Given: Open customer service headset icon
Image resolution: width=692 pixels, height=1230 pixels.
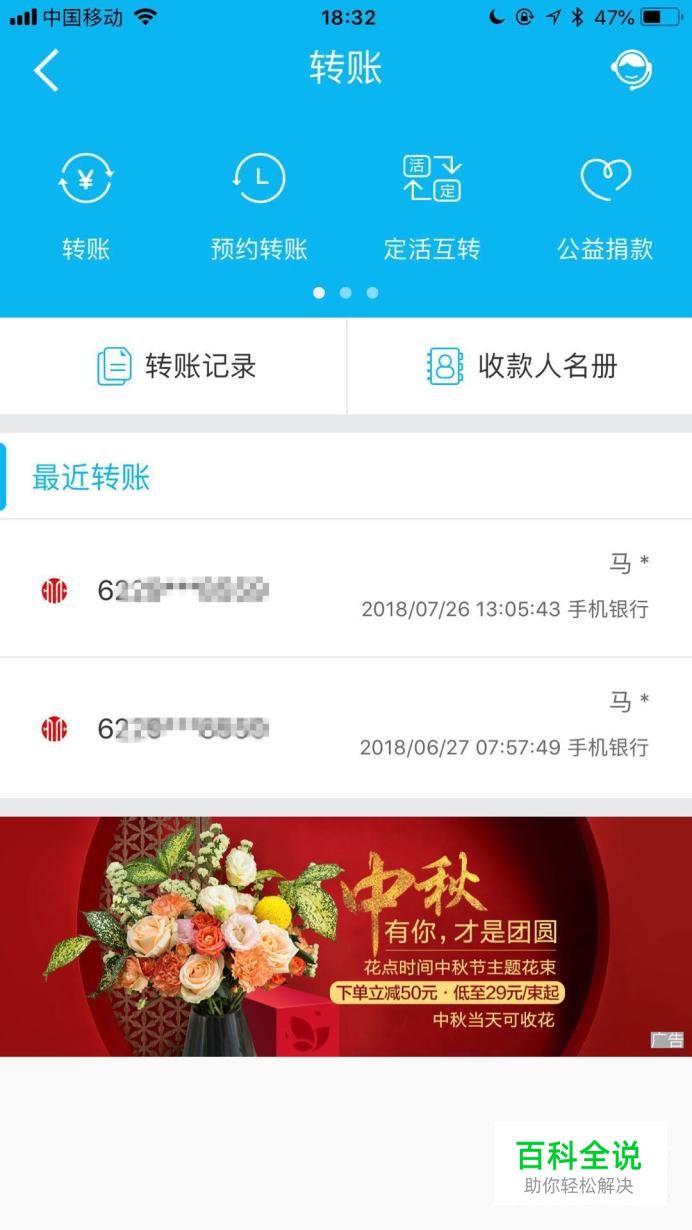Looking at the screenshot, I should tap(631, 70).
